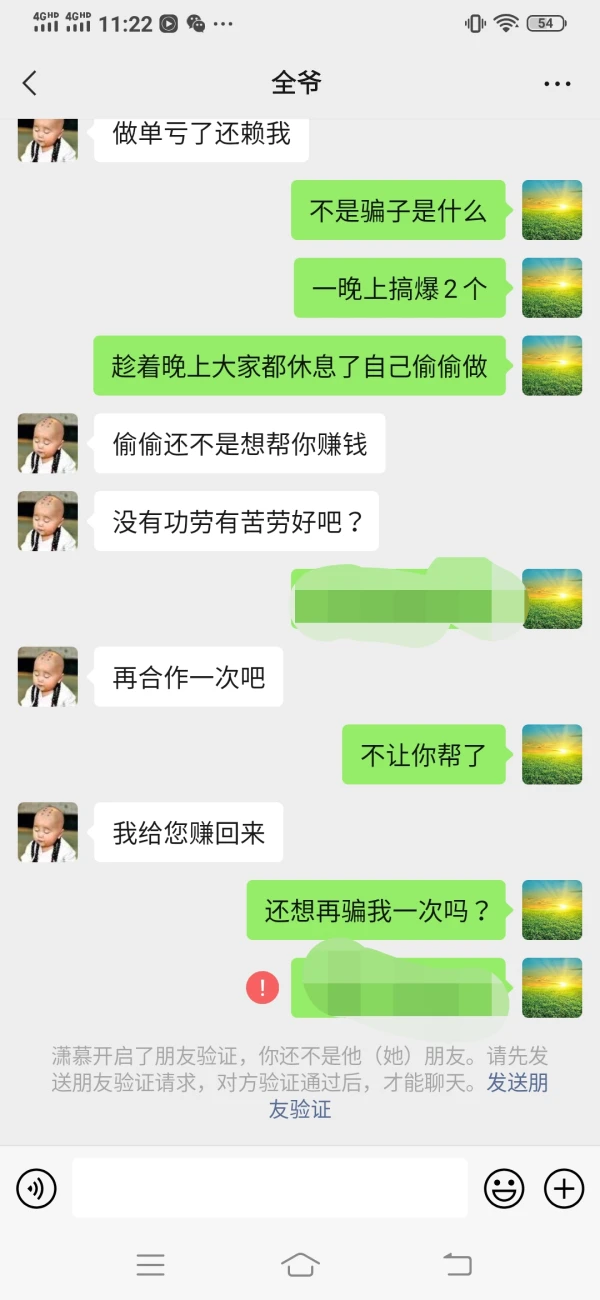The image size is (600, 1300).
Task: Open the emoji picker
Action: (504, 1188)
